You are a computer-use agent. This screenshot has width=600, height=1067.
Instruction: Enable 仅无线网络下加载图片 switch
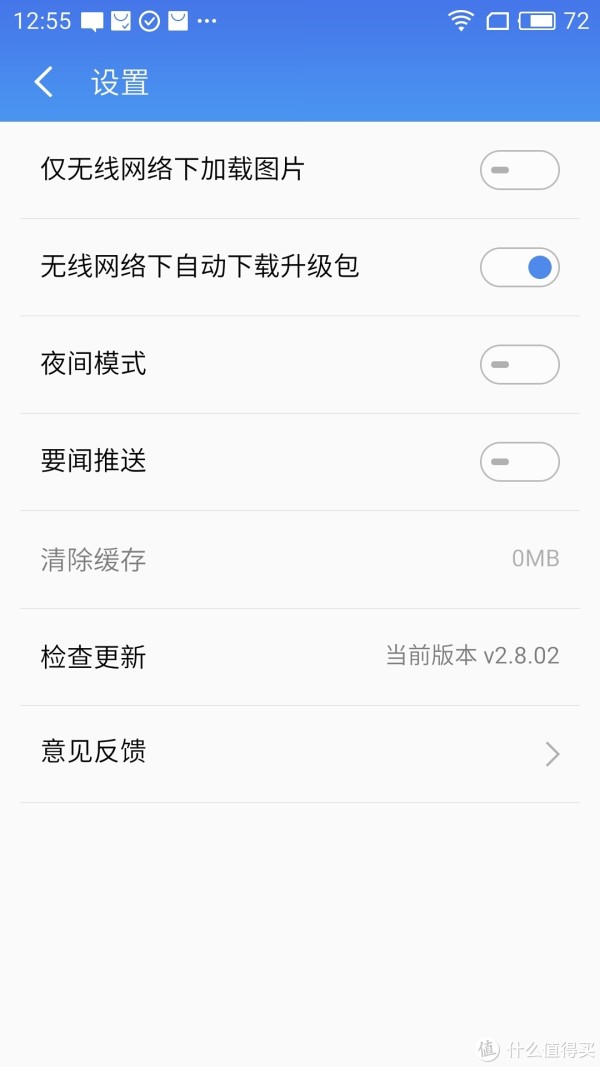pos(520,170)
